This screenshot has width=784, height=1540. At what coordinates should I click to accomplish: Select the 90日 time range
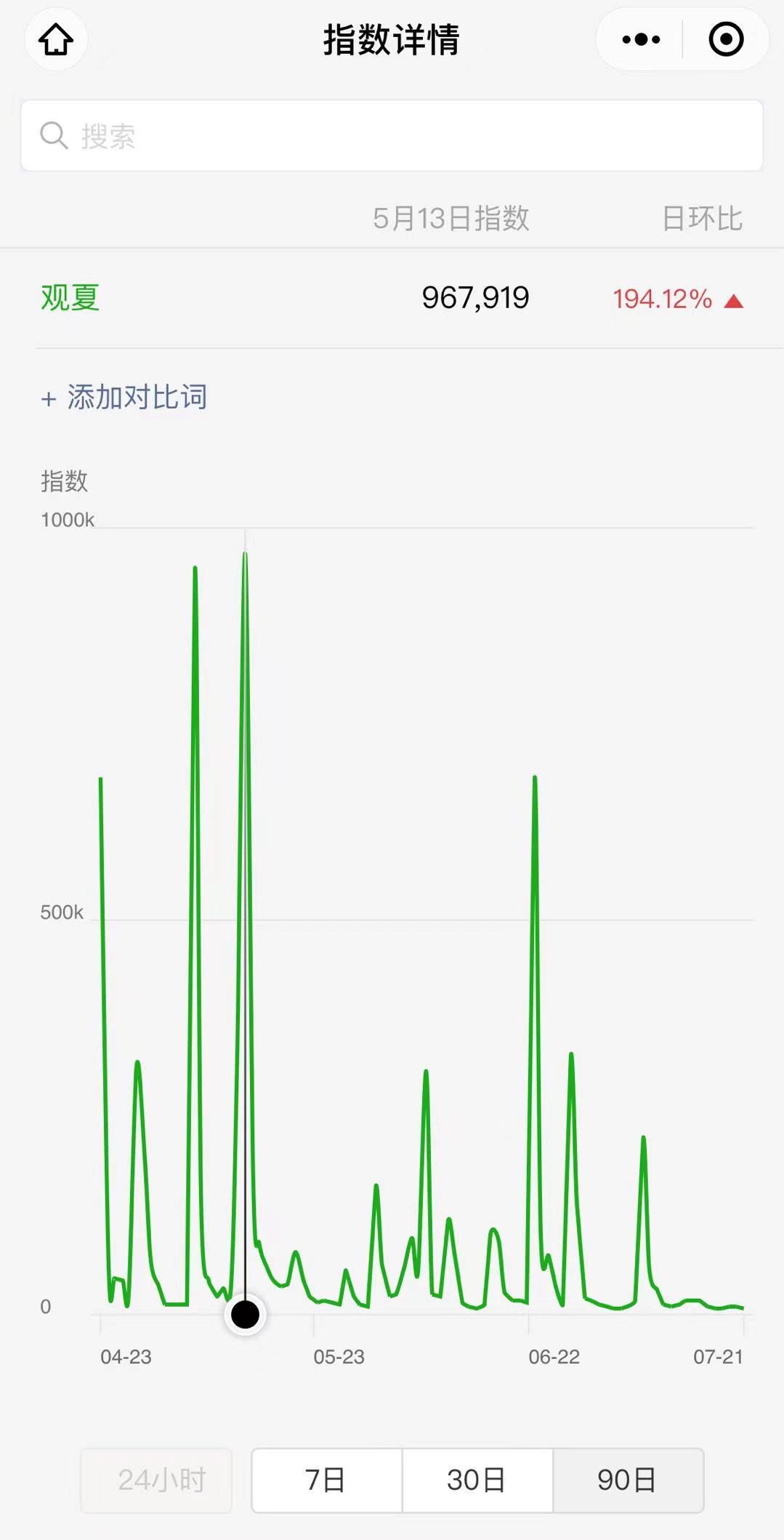click(x=628, y=1480)
